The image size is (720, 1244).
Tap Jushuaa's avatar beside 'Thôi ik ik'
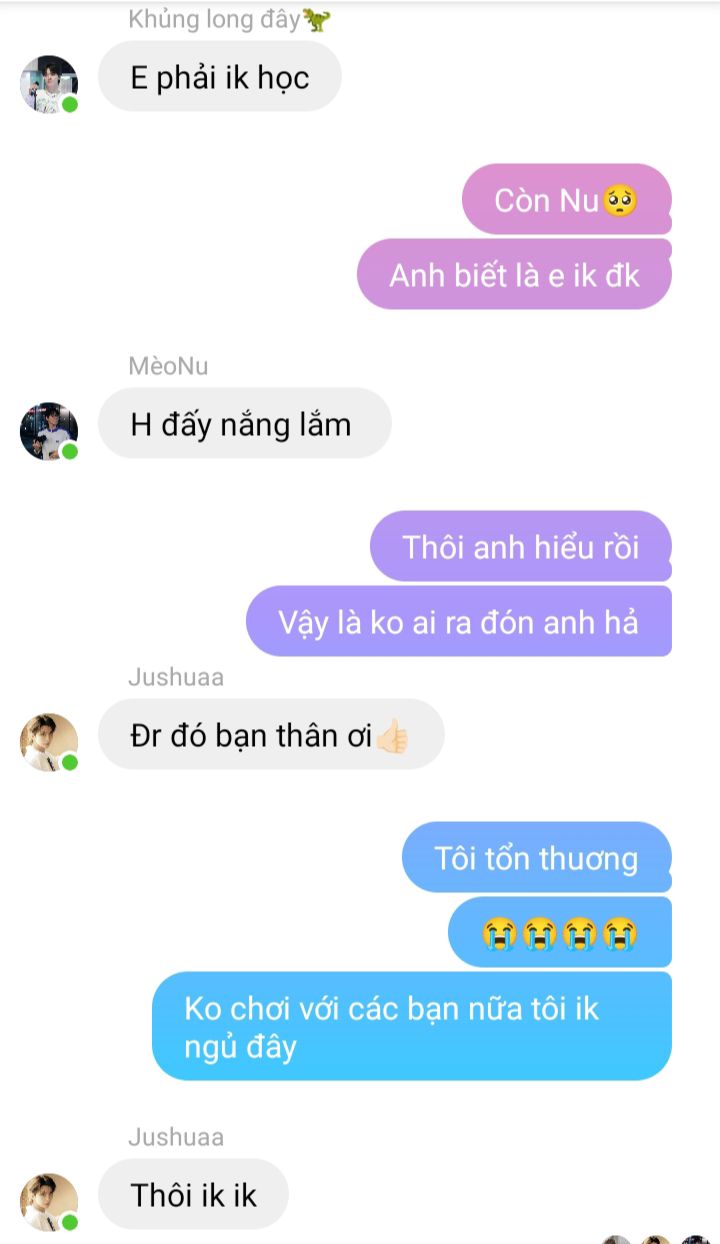pos(49,1202)
